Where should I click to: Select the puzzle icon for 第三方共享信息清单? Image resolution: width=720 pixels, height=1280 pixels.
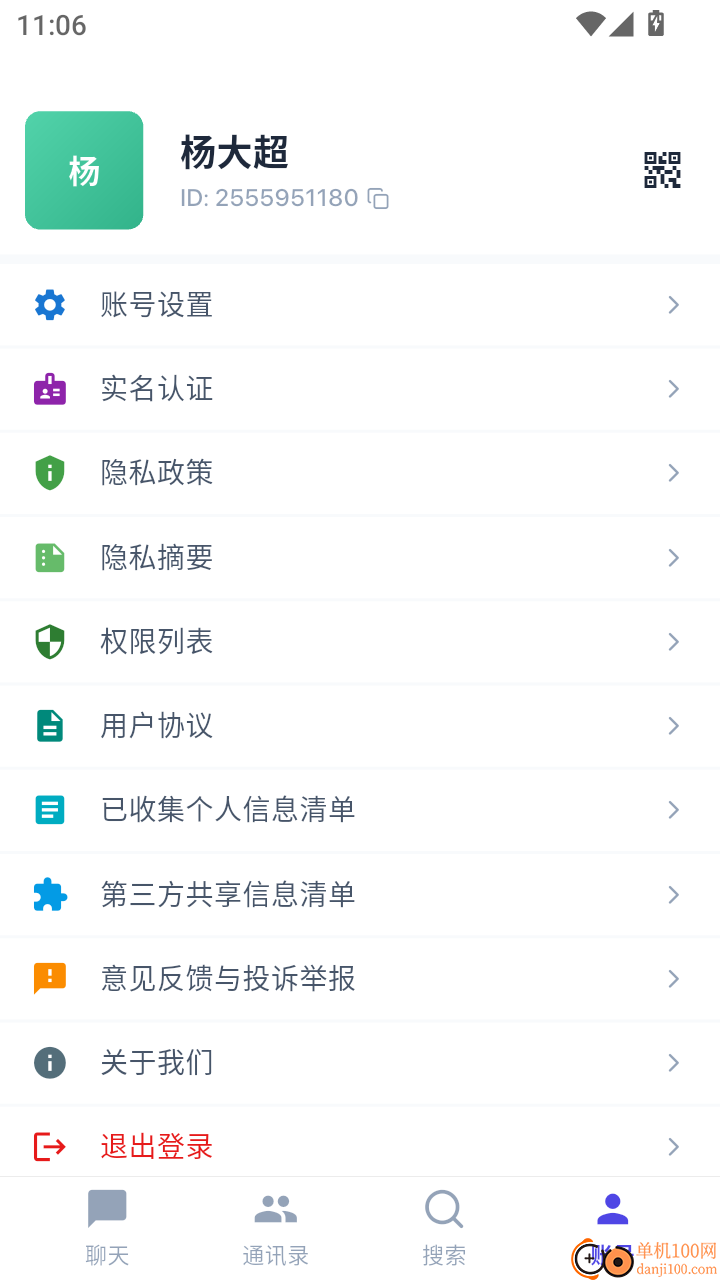pos(50,895)
